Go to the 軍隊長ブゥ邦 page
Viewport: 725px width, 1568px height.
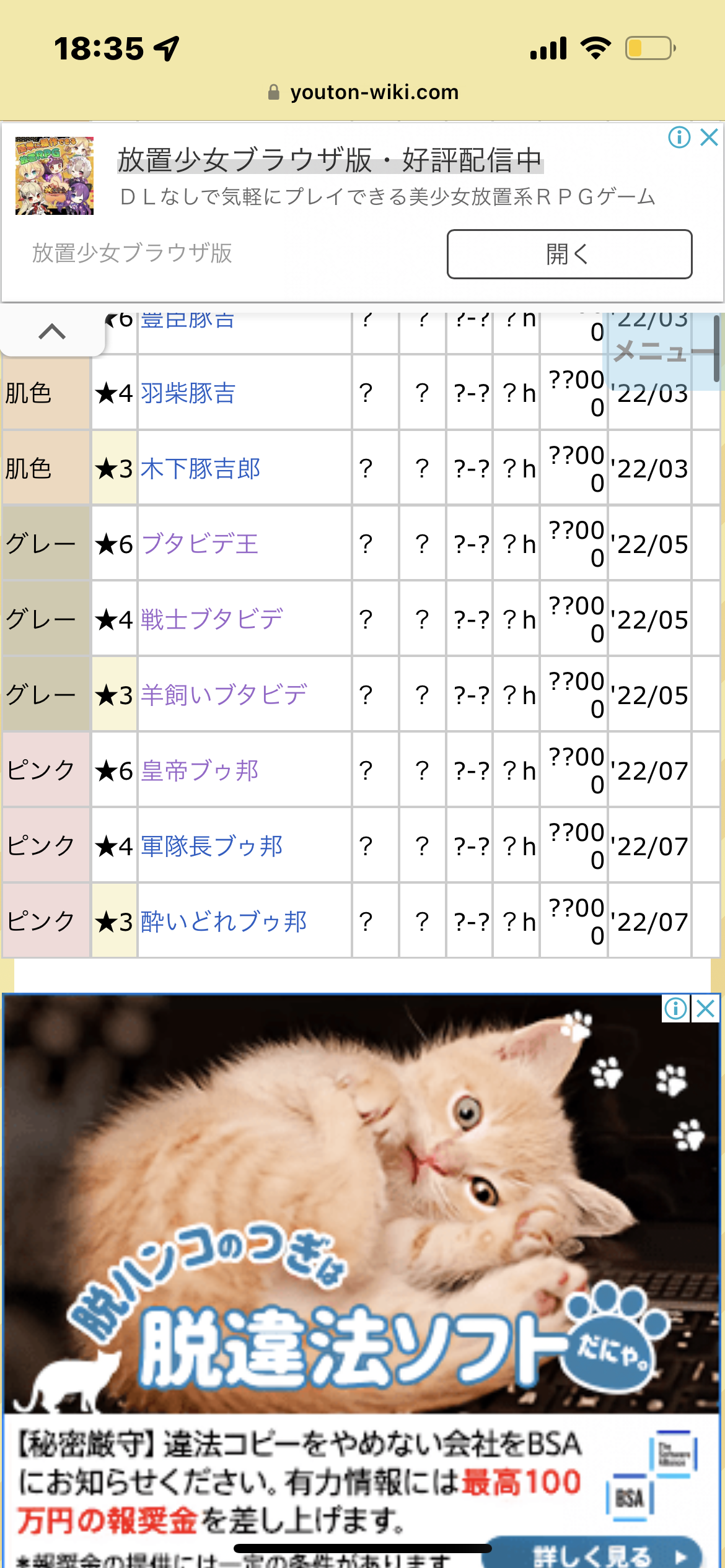tap(212, 846)
